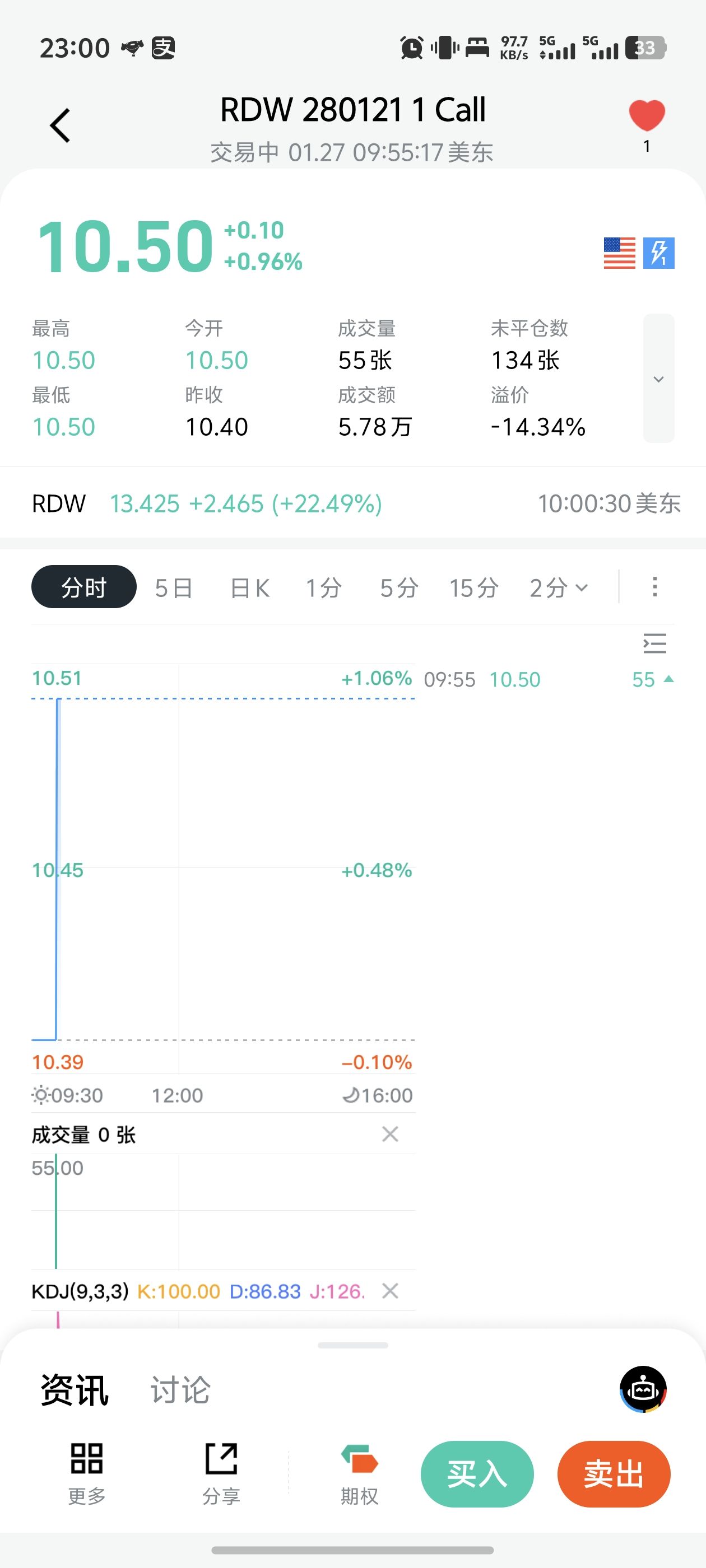Switch to the 5日 chart tab
706x1568 pixels.
tap(174, 588)
